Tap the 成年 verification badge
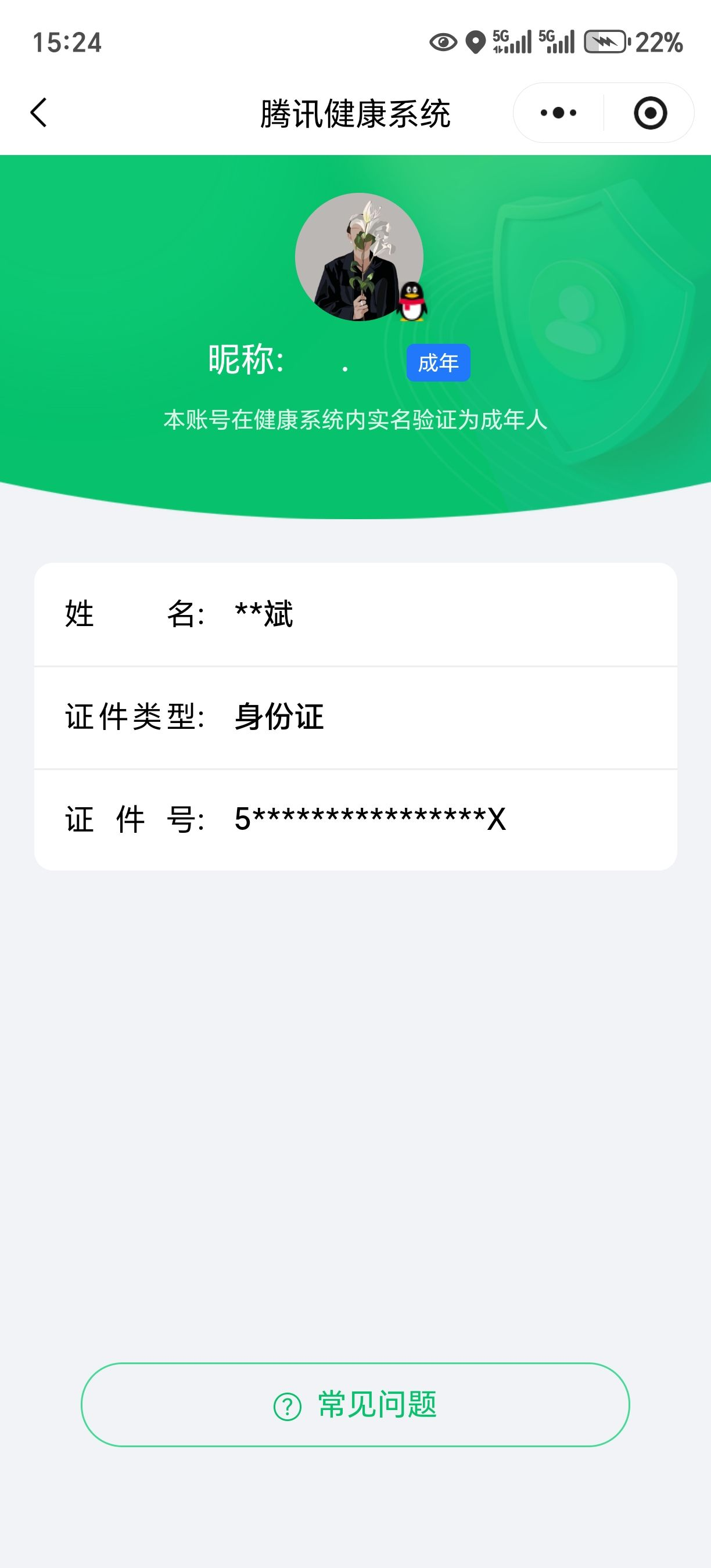Viewport: 711px width, 1568px height. coord(440,363)
